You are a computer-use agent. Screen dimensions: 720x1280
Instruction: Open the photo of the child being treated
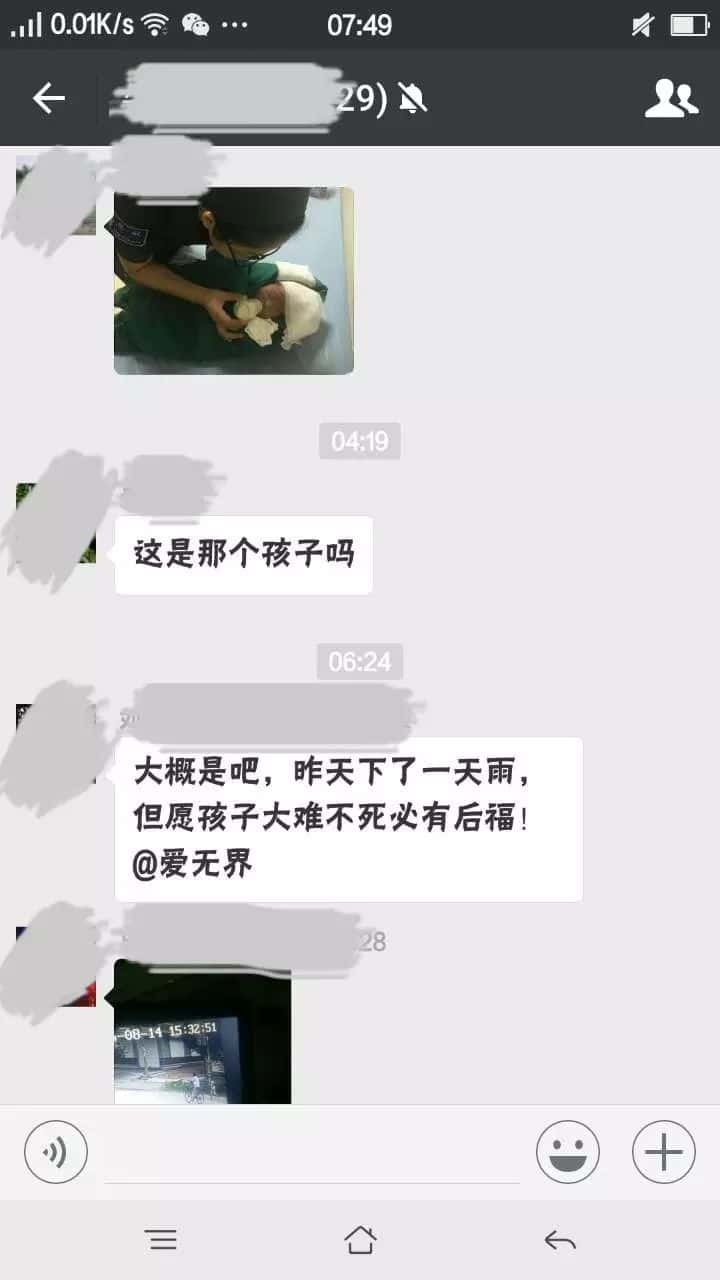[233, 280]
